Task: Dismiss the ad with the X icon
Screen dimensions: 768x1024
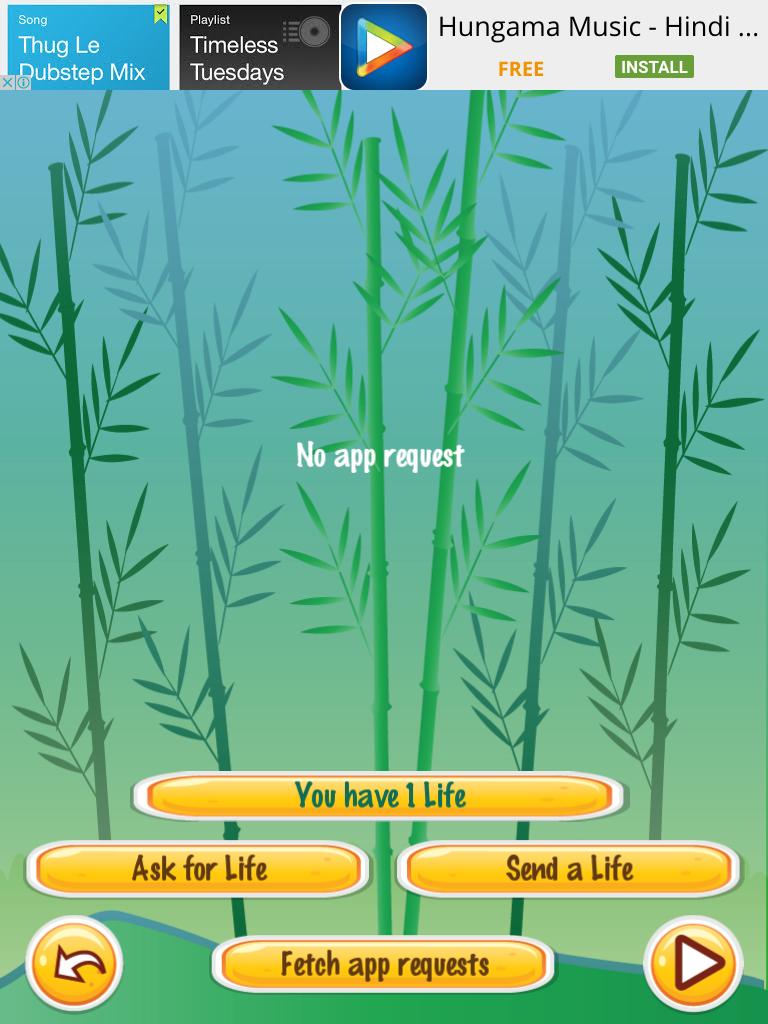Action: tap(7, 81)
